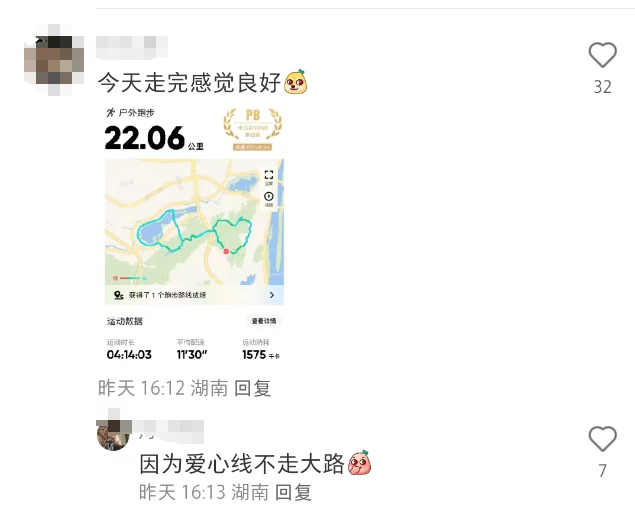
Task: Open the replier's profile avatar
Action: tap(114, 434)
